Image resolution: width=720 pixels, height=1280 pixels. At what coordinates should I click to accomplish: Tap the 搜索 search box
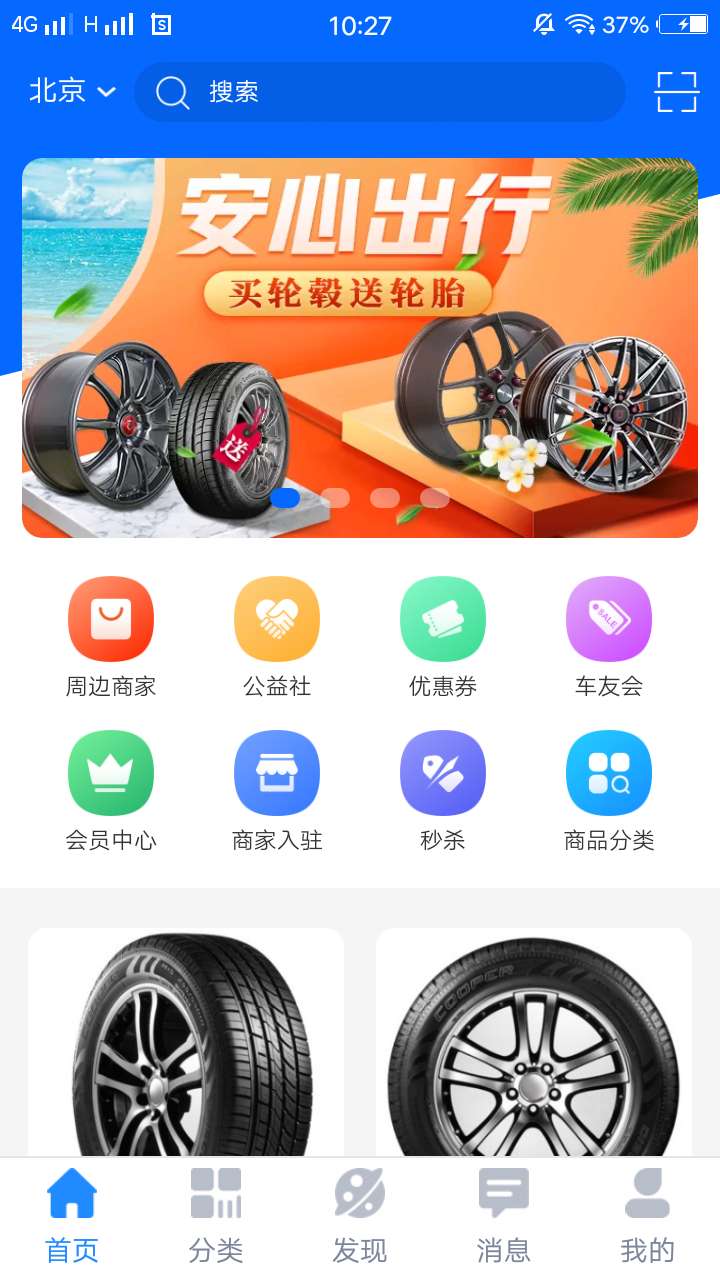[x=380, y=92]
